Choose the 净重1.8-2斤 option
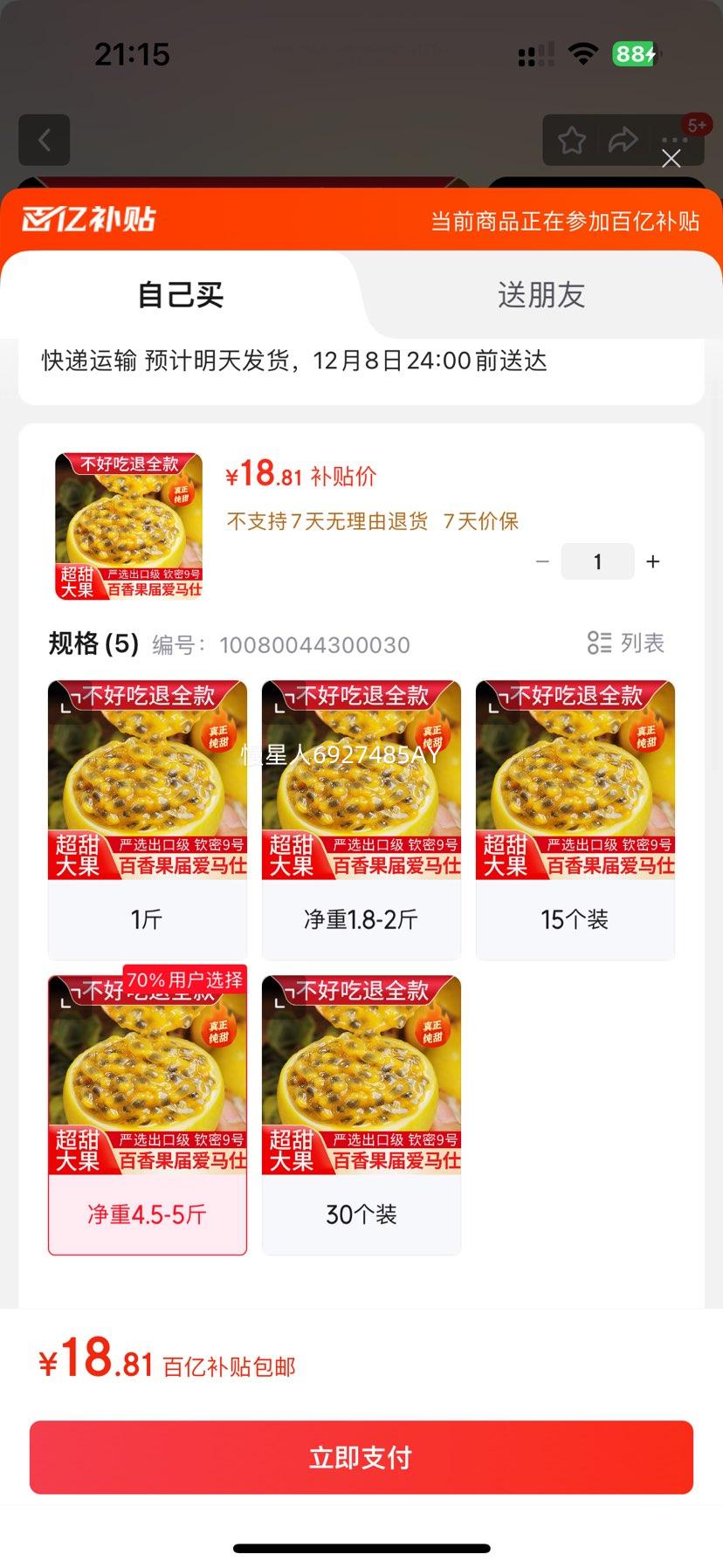 [x=361, y=820]
